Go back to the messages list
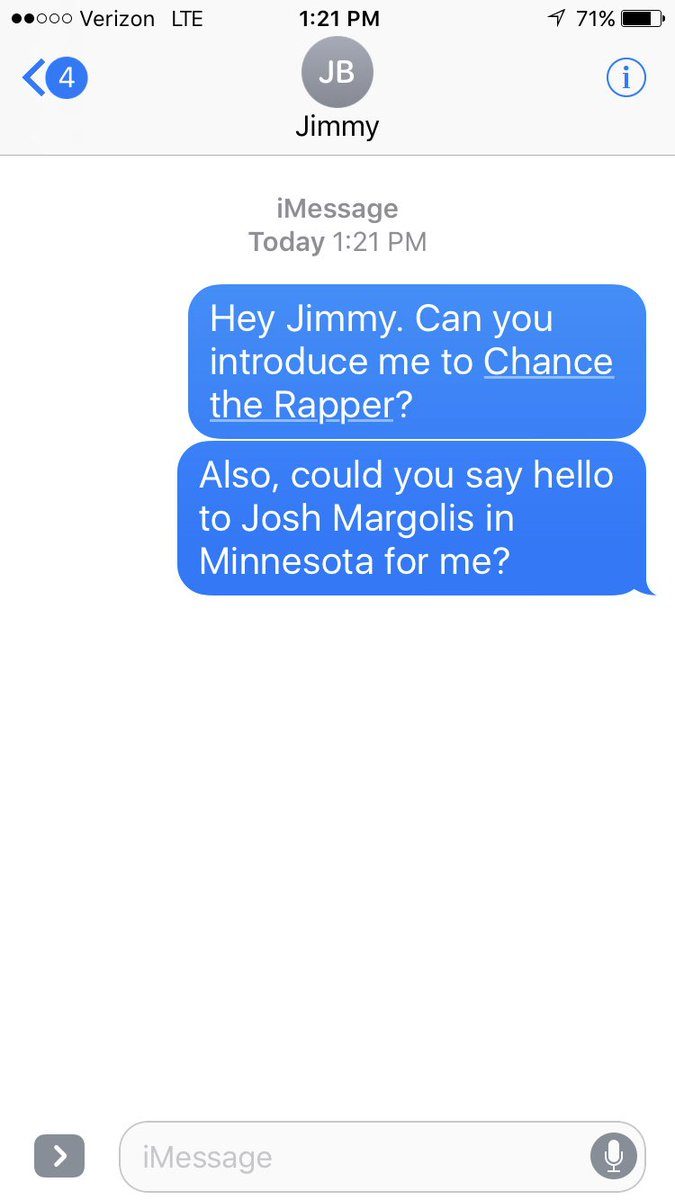Viewport: 675px width, 1200px height. pyautogui.click(x=55, y=77)
